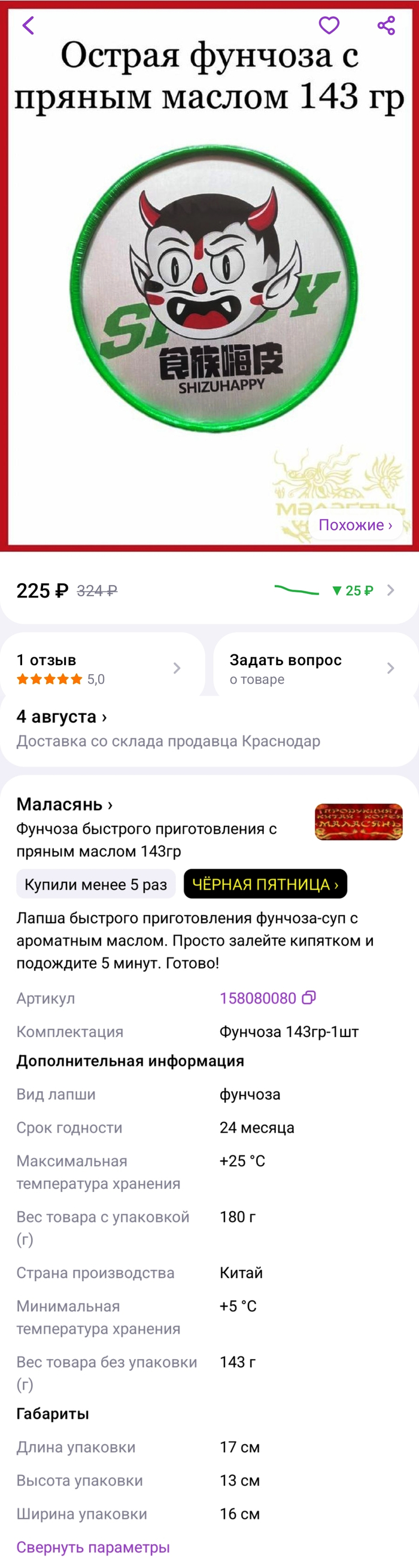
Task: Open the Маласянь brand page
Action: (x=65, y=805)
